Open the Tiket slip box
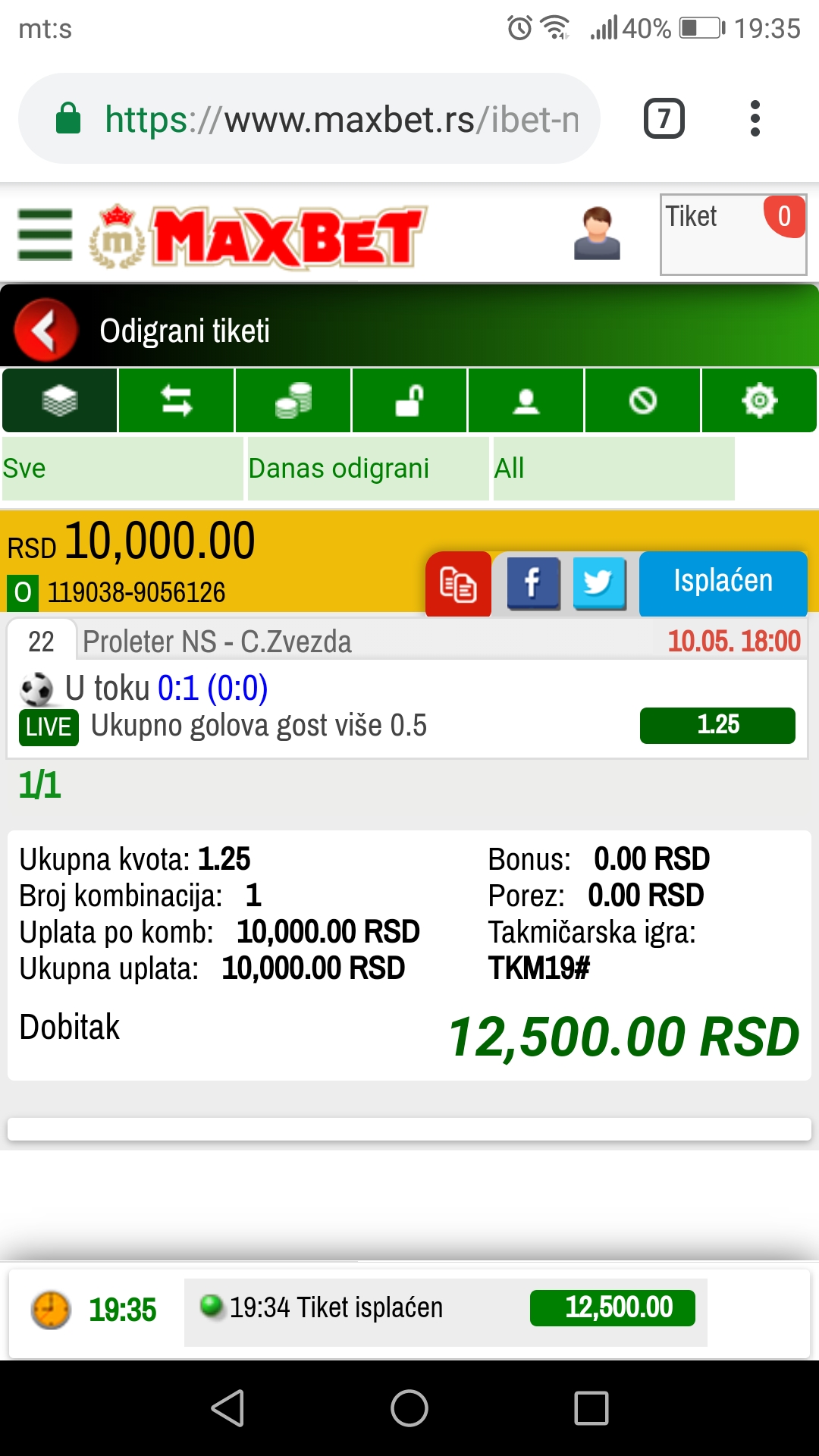The image size is (819, 1456). point(733,234)
